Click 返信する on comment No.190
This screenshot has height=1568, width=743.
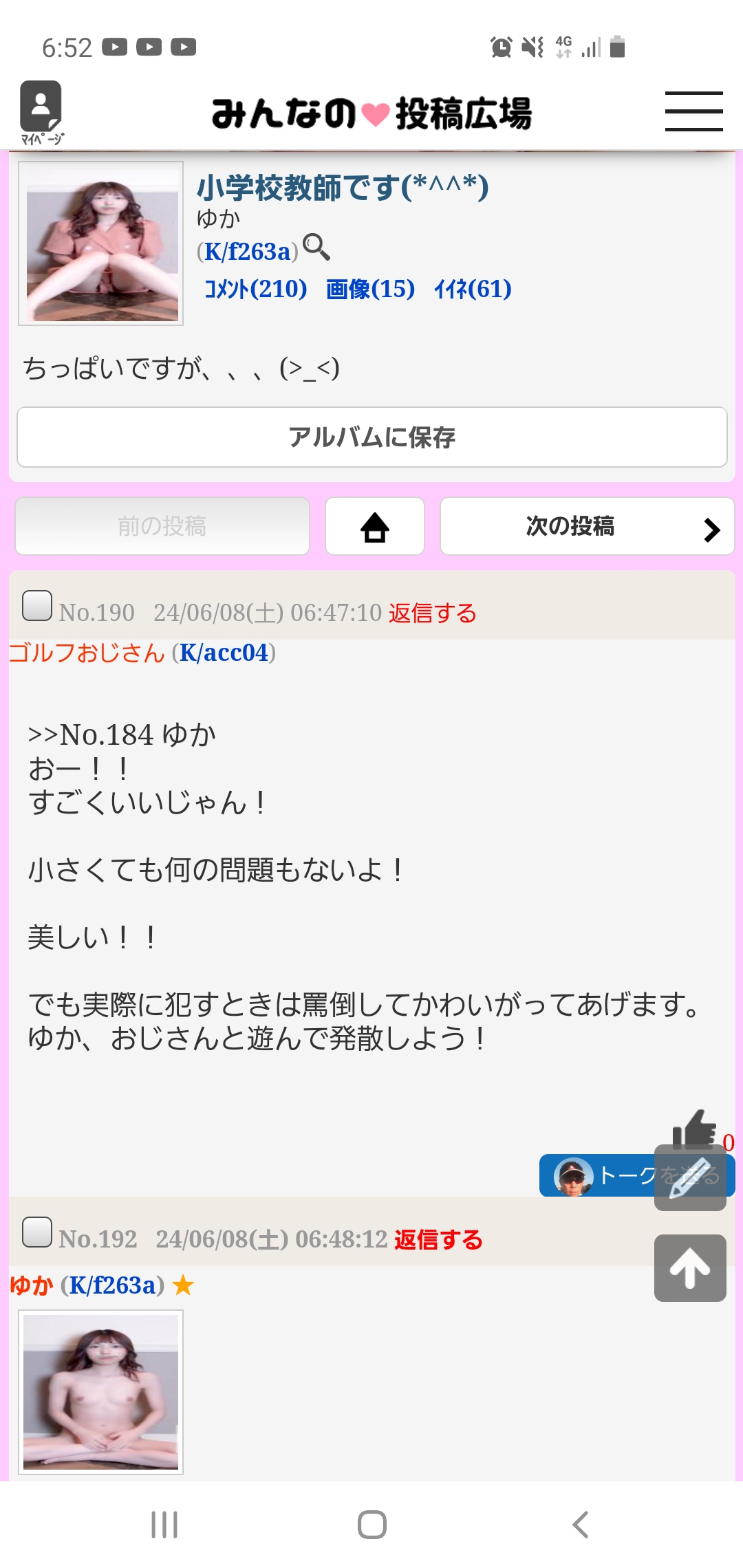coord(432,612)
